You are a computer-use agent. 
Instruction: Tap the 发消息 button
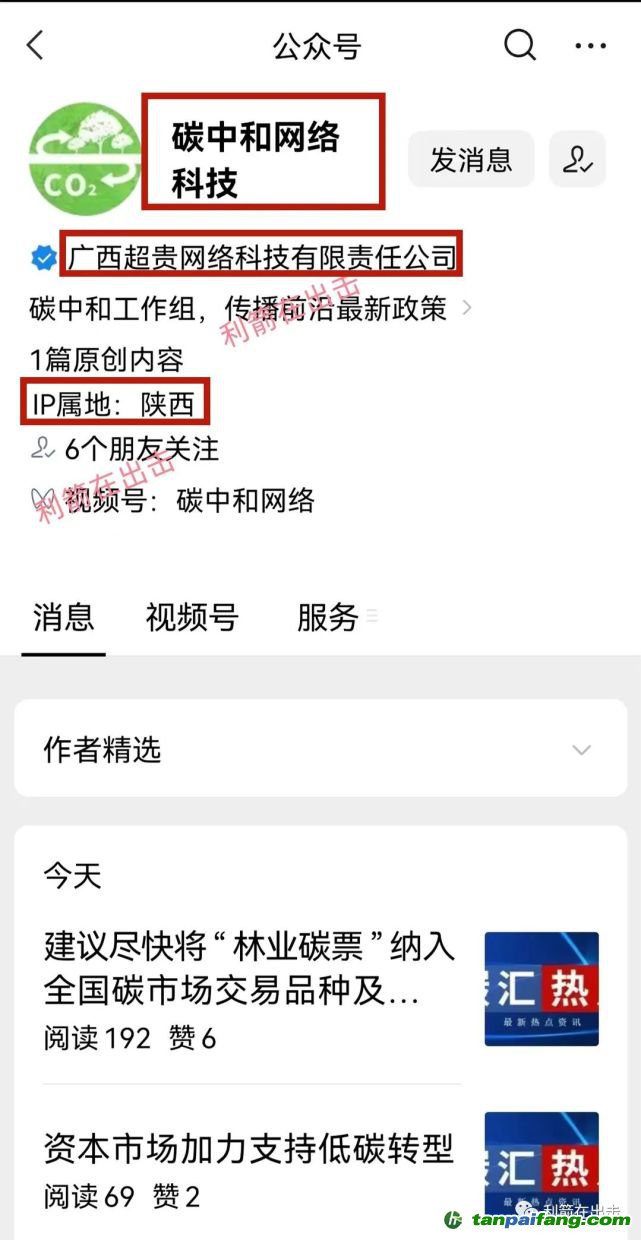tap(471, 159)
